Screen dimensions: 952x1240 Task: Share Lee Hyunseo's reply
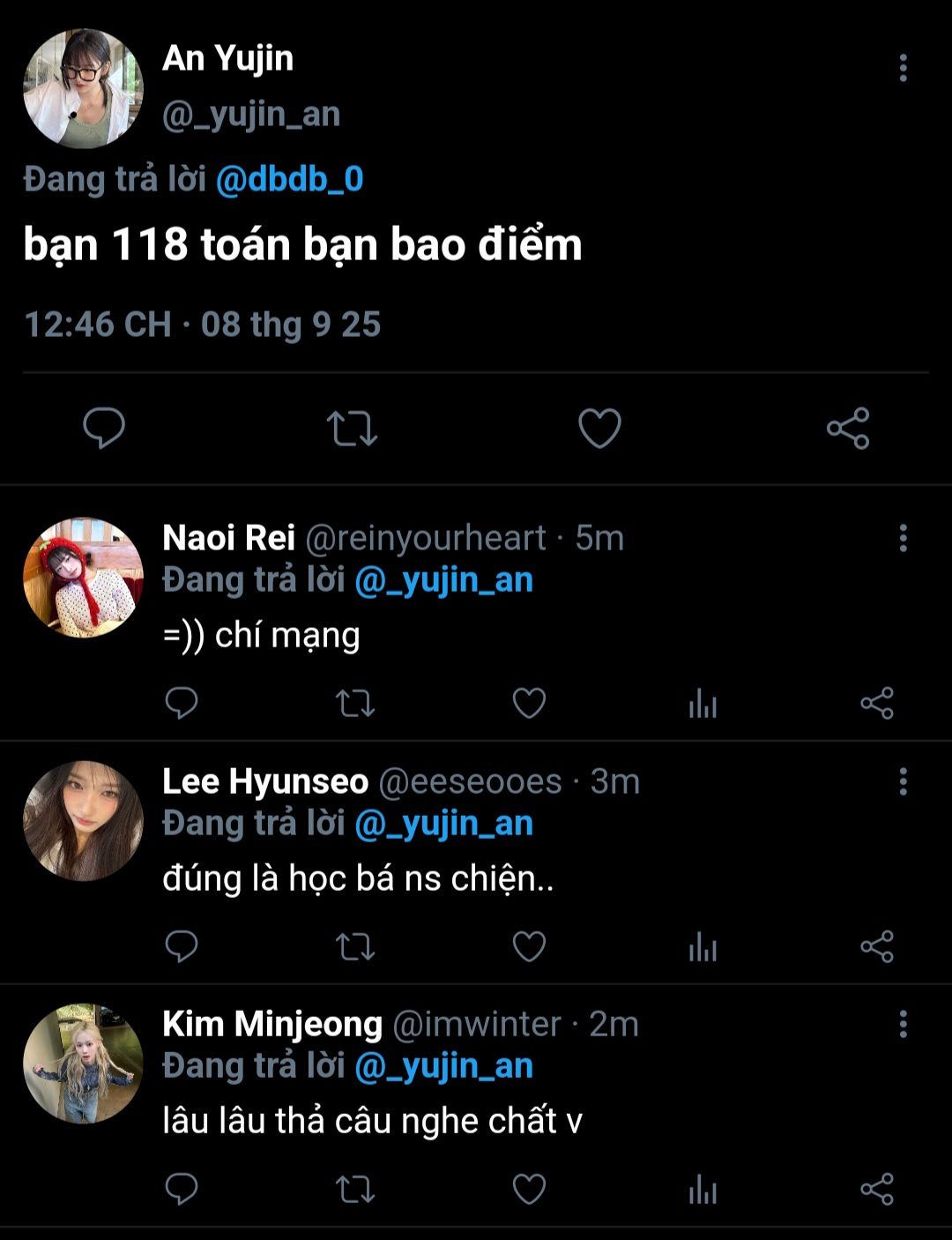[877, 946]
